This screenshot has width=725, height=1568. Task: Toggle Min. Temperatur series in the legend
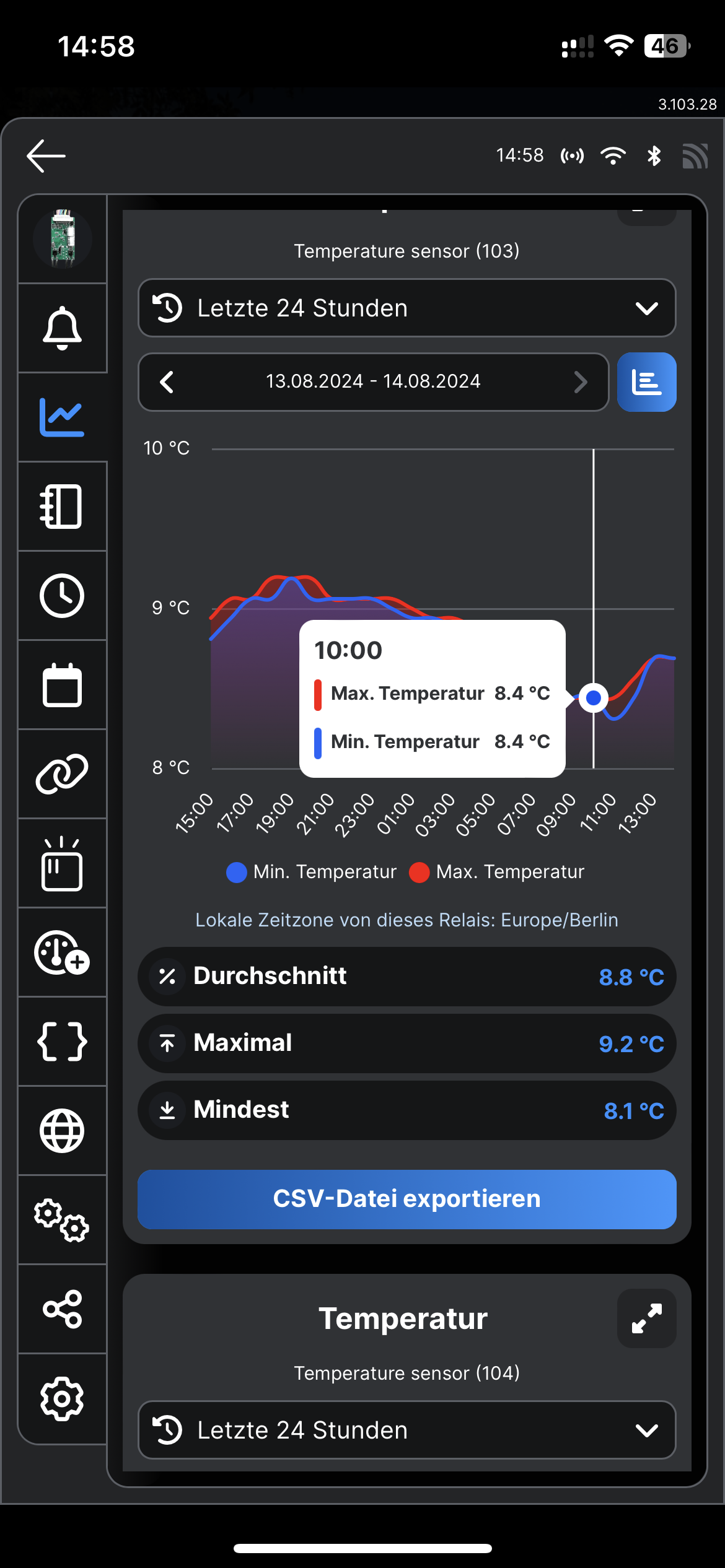tap(312, 872)
